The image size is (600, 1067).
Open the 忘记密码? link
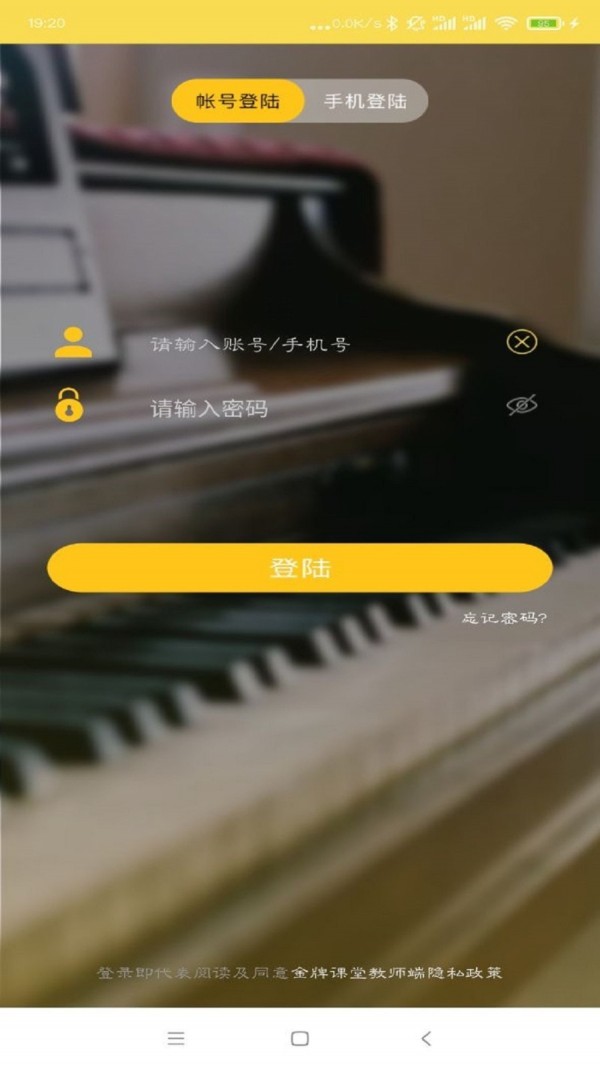(504, 618)
